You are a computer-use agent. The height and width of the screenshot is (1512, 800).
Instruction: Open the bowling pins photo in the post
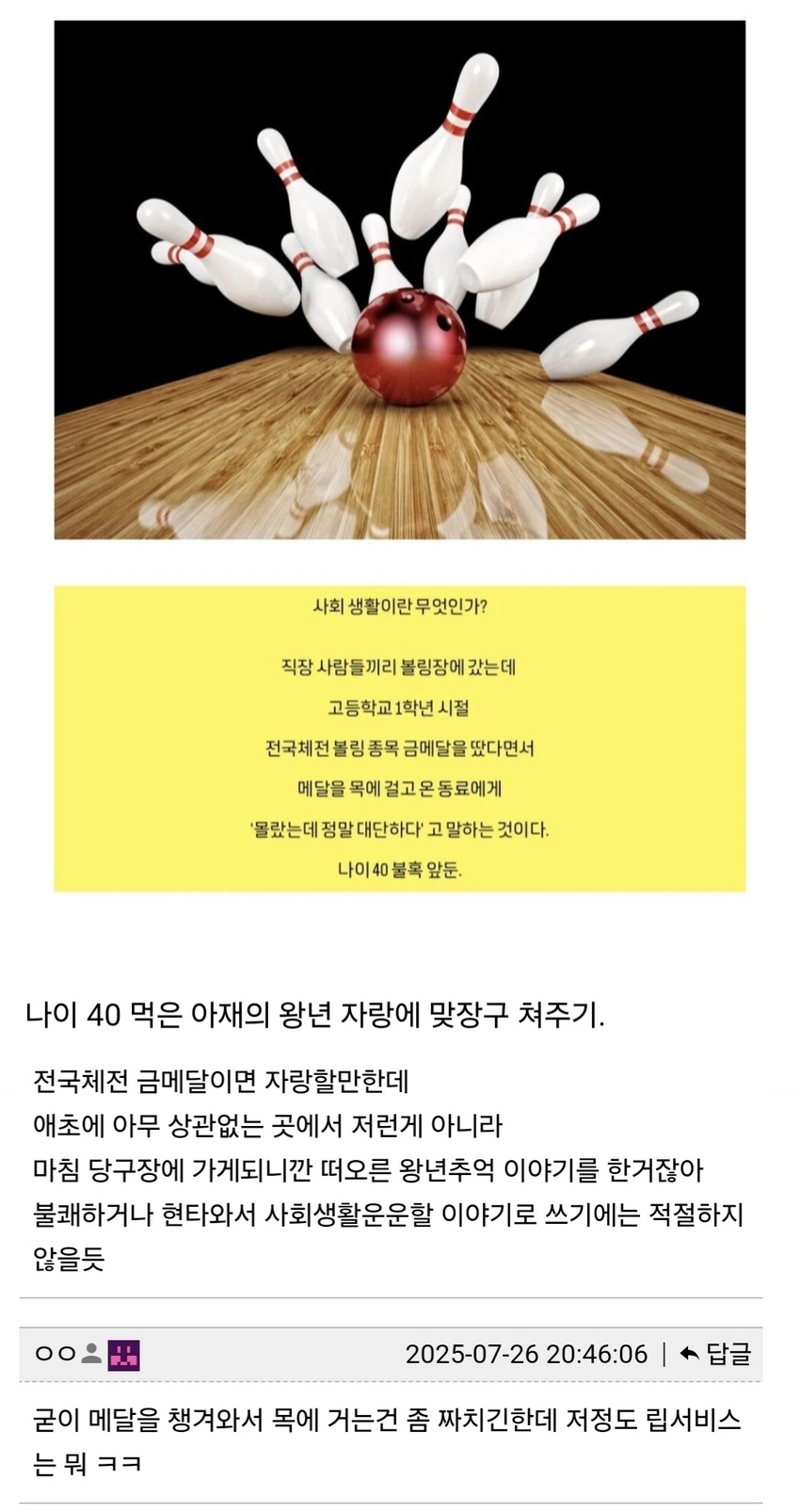tap(399, 280)
